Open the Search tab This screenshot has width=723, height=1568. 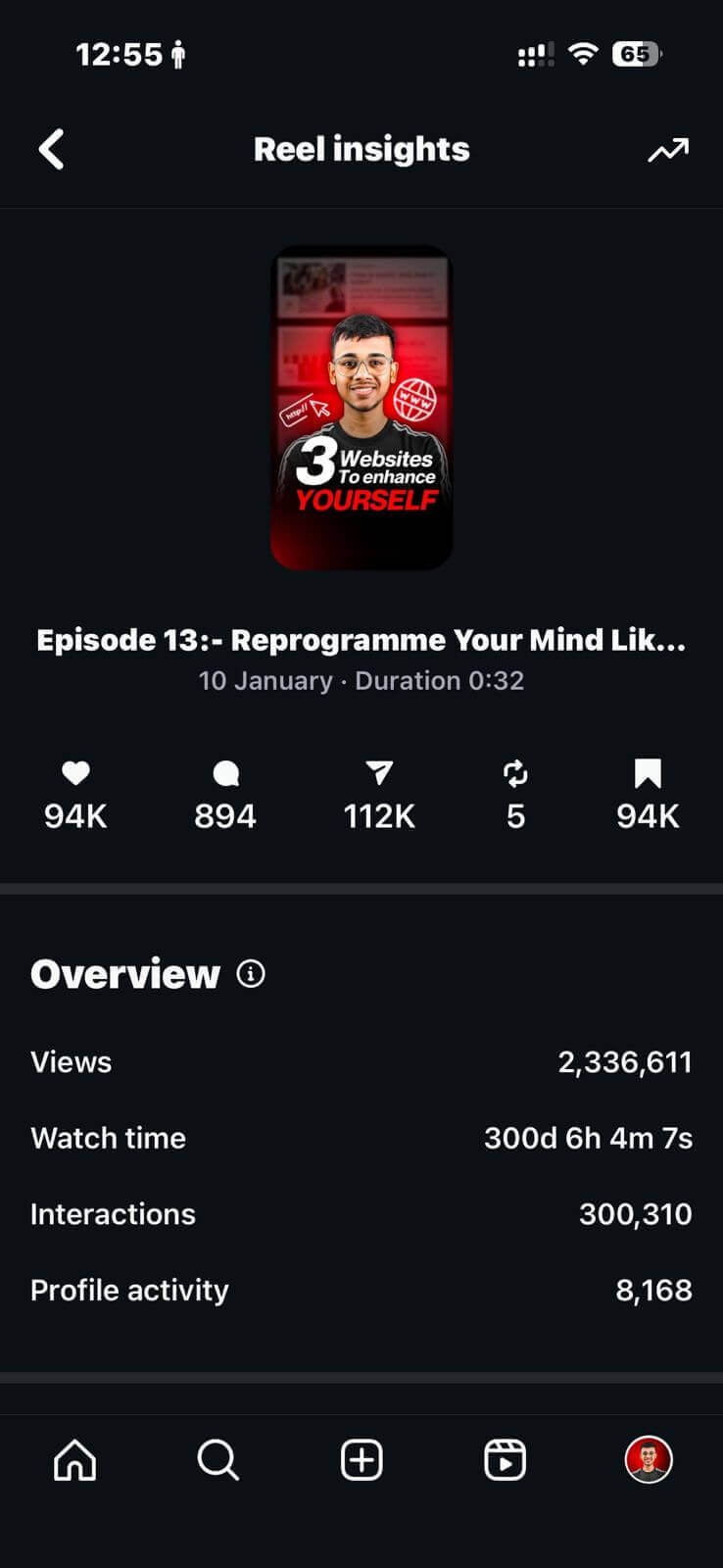(x=217, y=1460)
